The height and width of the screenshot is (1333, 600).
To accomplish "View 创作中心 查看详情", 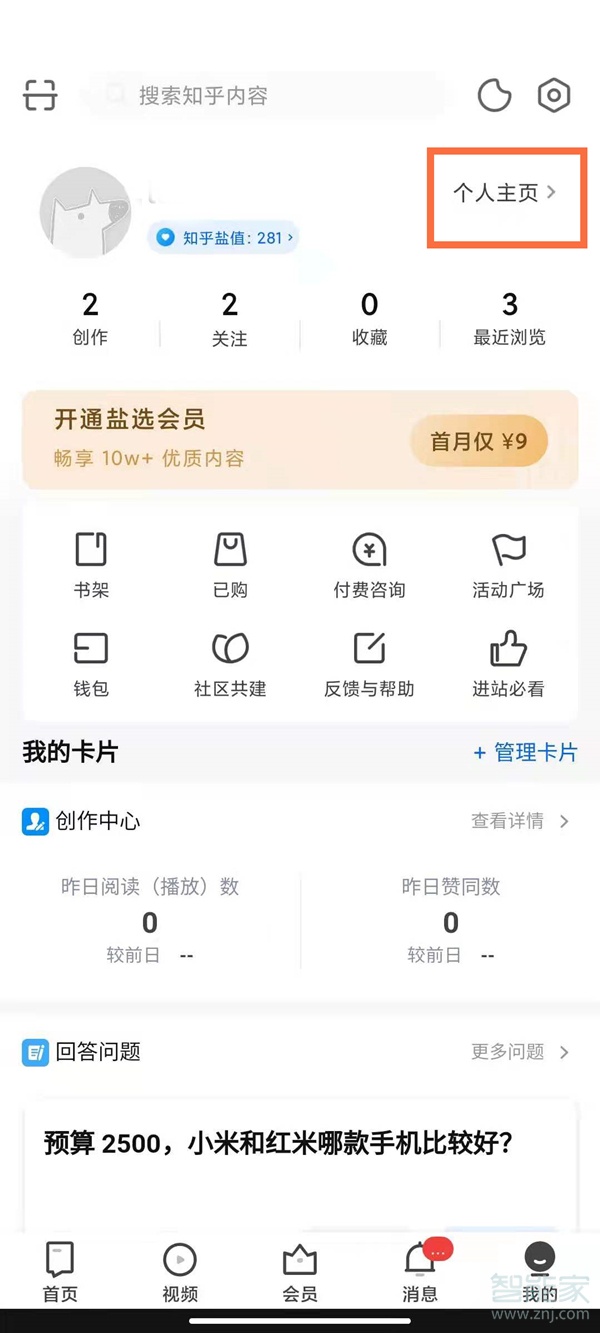I will (520, 821).
